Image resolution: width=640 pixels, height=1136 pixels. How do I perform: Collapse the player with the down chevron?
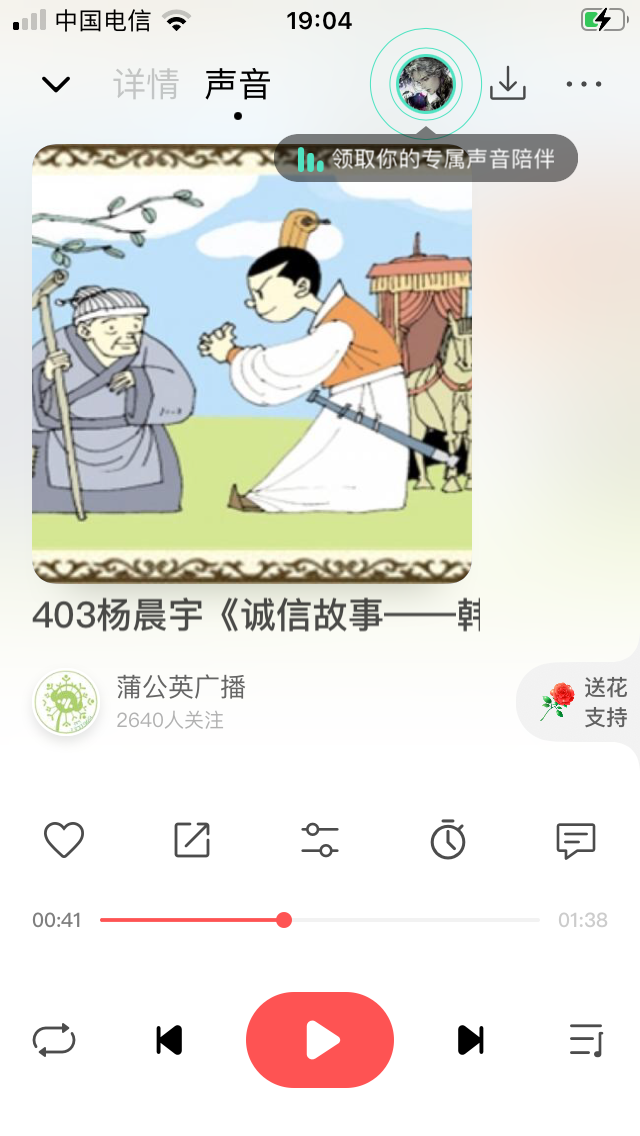click(56, 84)
